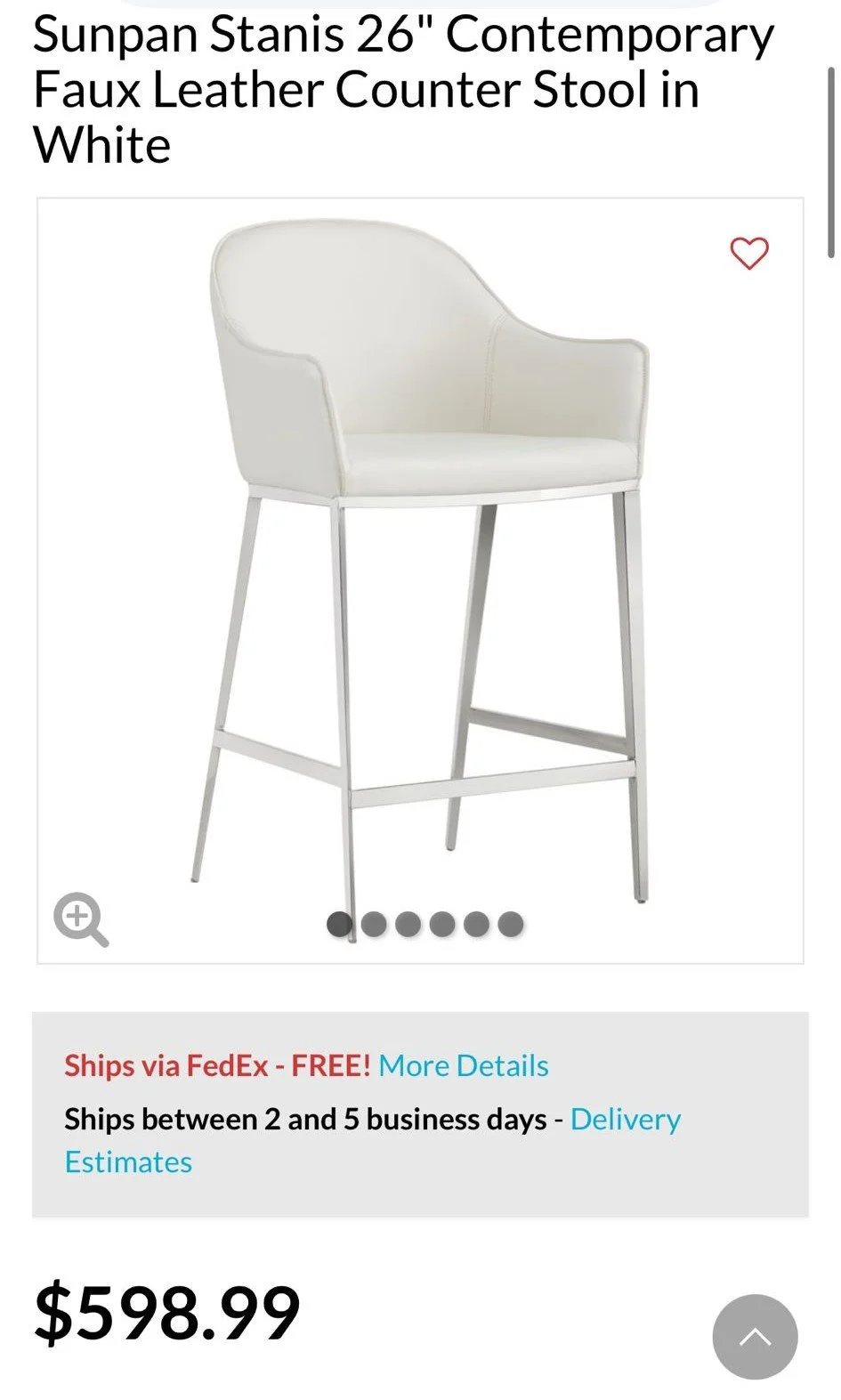The image size is (841, 1400).
Task: Open More Details about FedEx shipping
Action: 463,1065
